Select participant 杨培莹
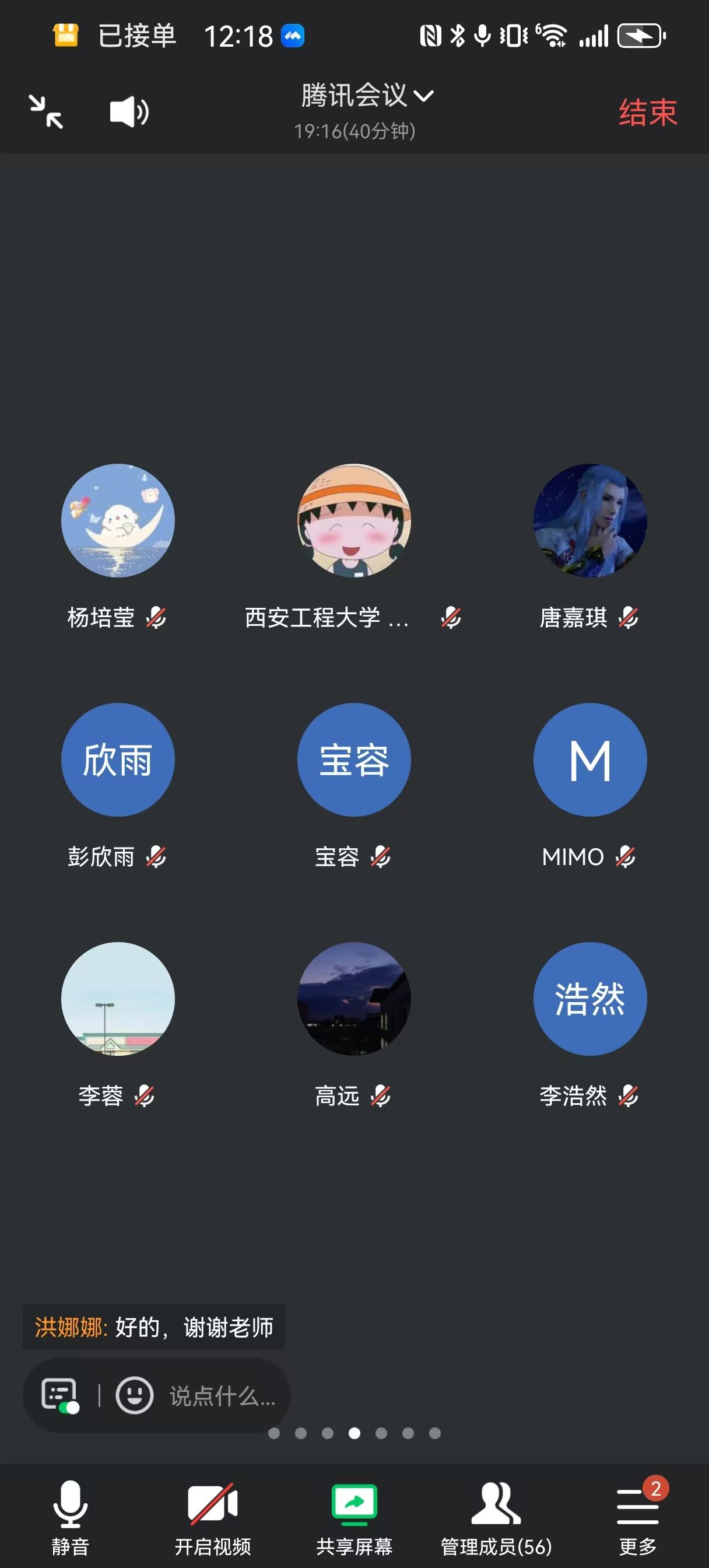Screen dimensions: 709x1568 [x=118, y=521]
